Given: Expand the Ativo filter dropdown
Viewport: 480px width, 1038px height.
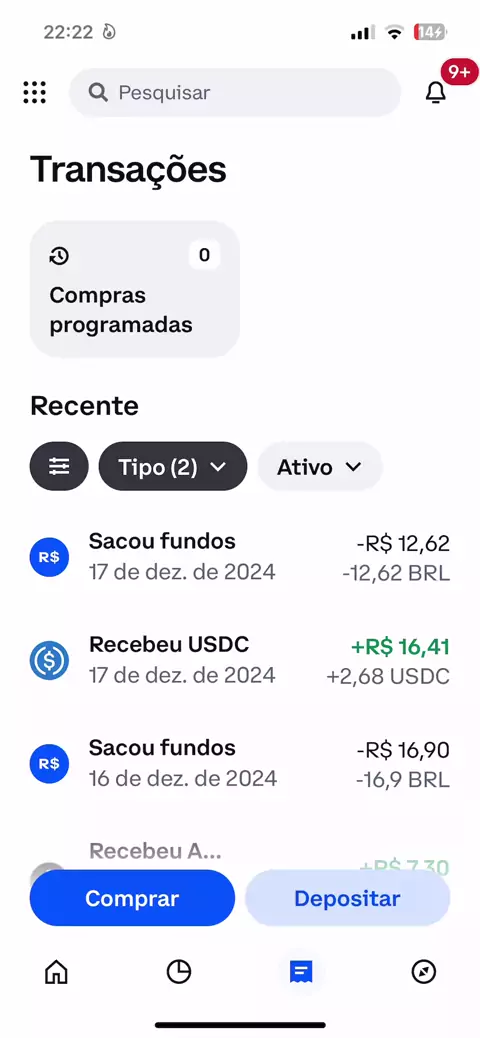Looking at the screenshot, I should (320, 467).
